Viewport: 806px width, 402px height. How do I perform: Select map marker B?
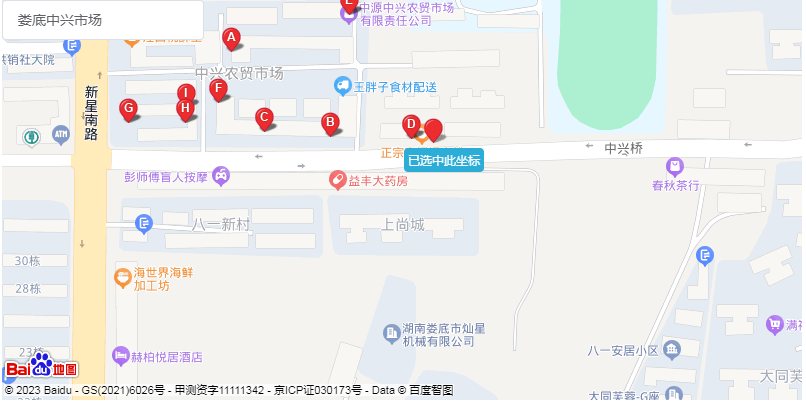tap(328, 123)
